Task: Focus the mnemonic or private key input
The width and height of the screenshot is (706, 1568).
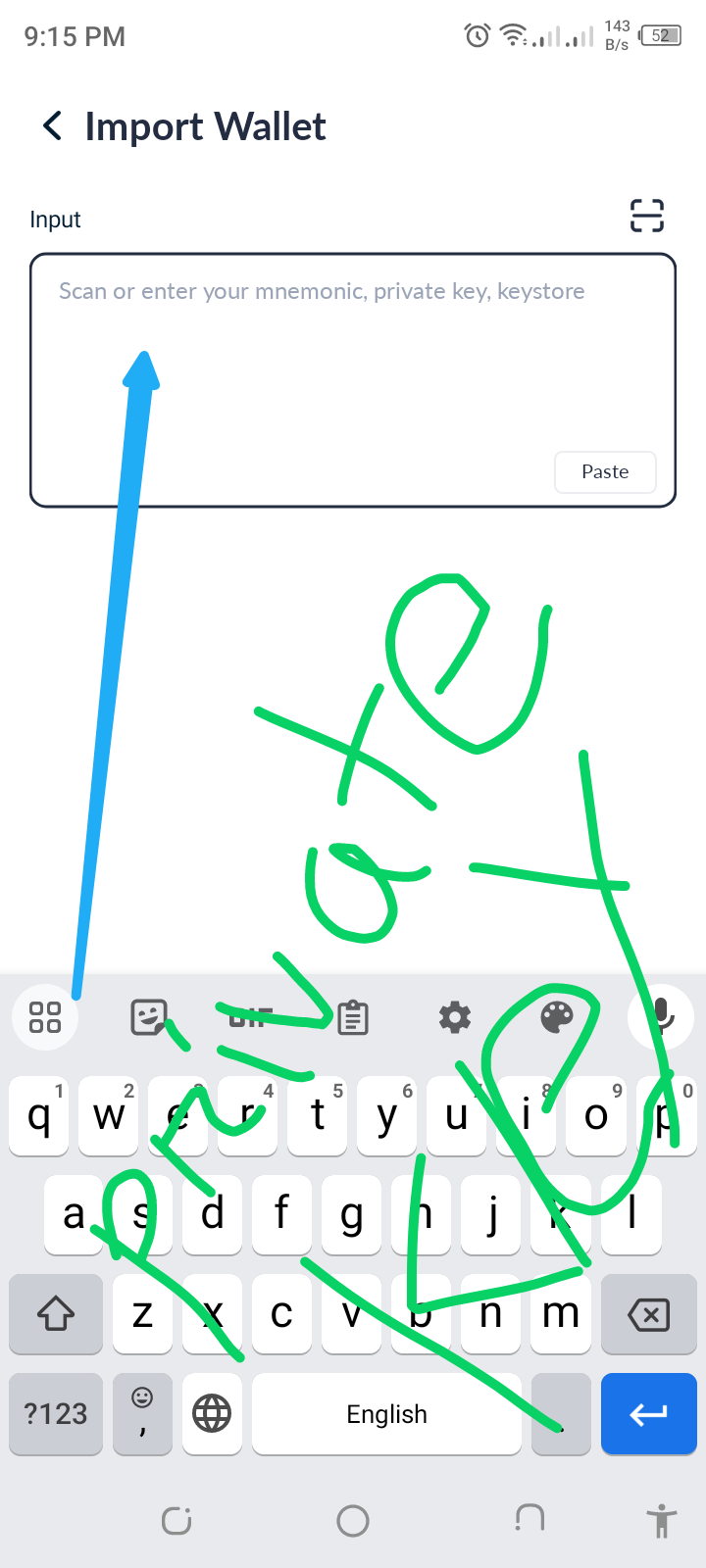Action: coord(353,380)
